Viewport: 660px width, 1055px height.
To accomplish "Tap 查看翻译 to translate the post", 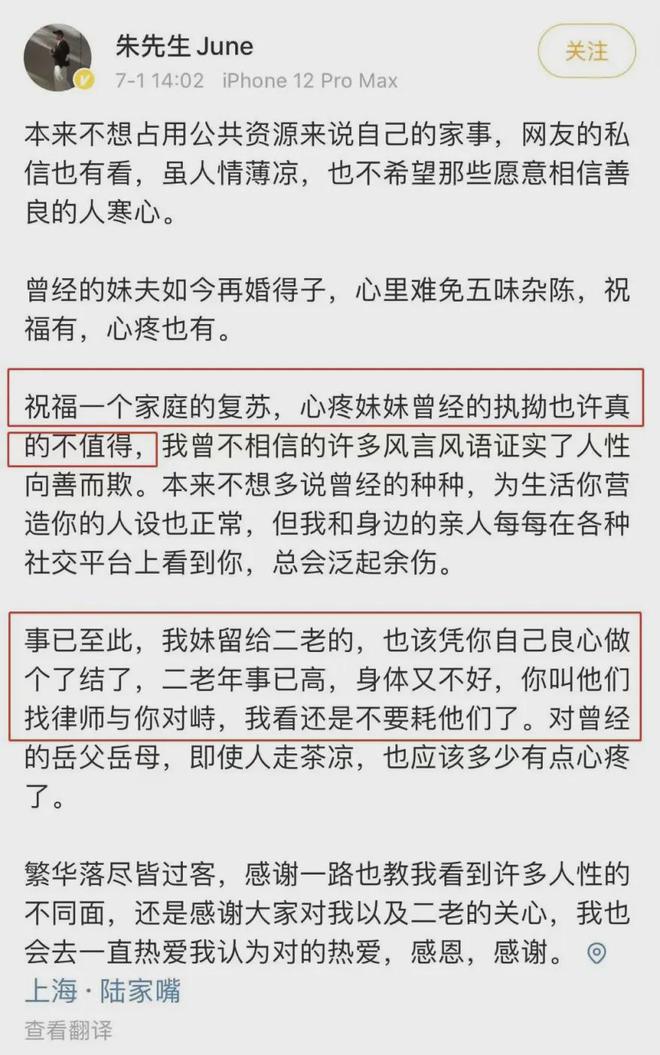I will click(x=68, y=1030).
